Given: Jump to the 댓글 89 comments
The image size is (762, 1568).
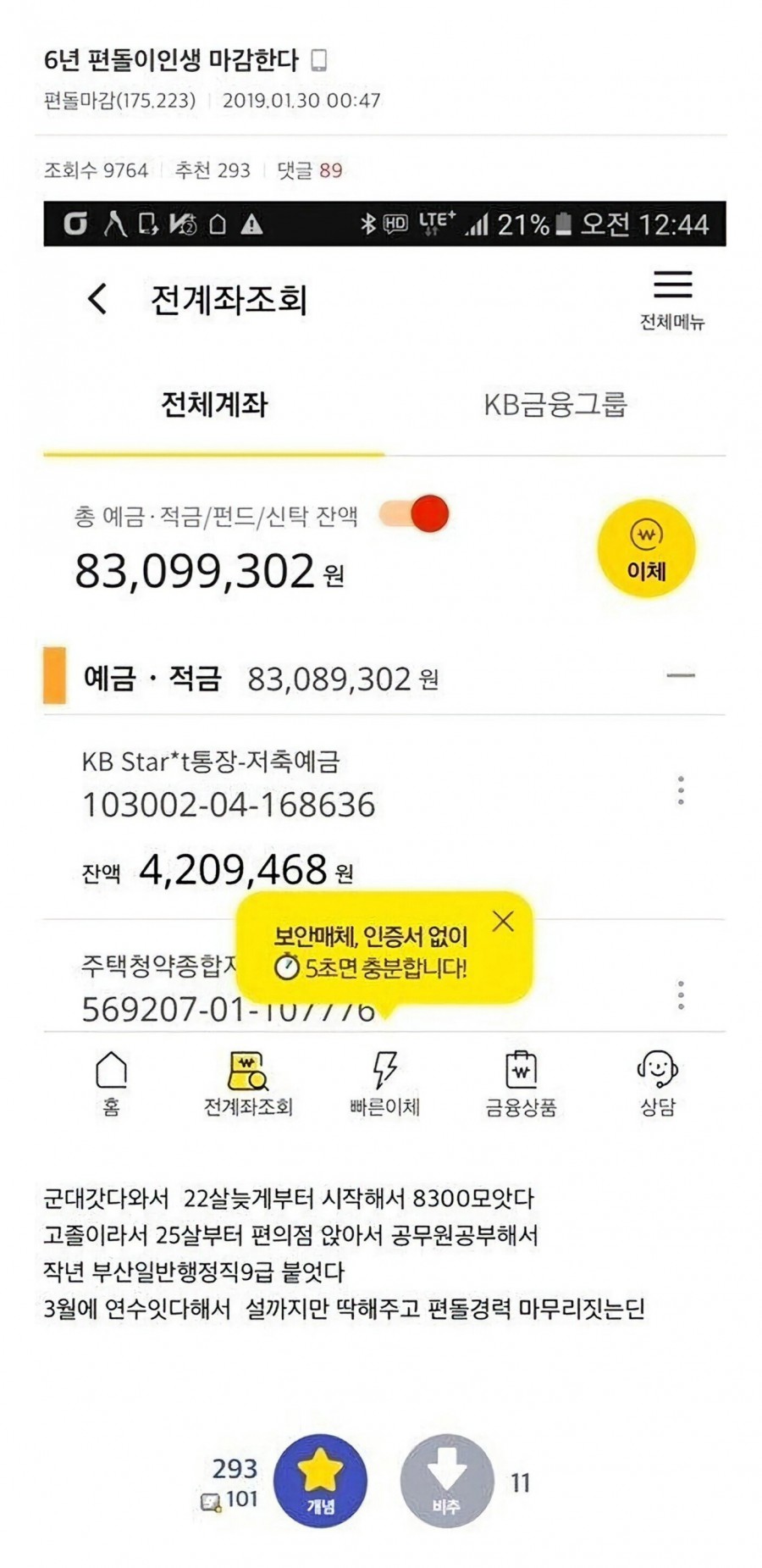Looking at the screenshot, I should point(310,170).
